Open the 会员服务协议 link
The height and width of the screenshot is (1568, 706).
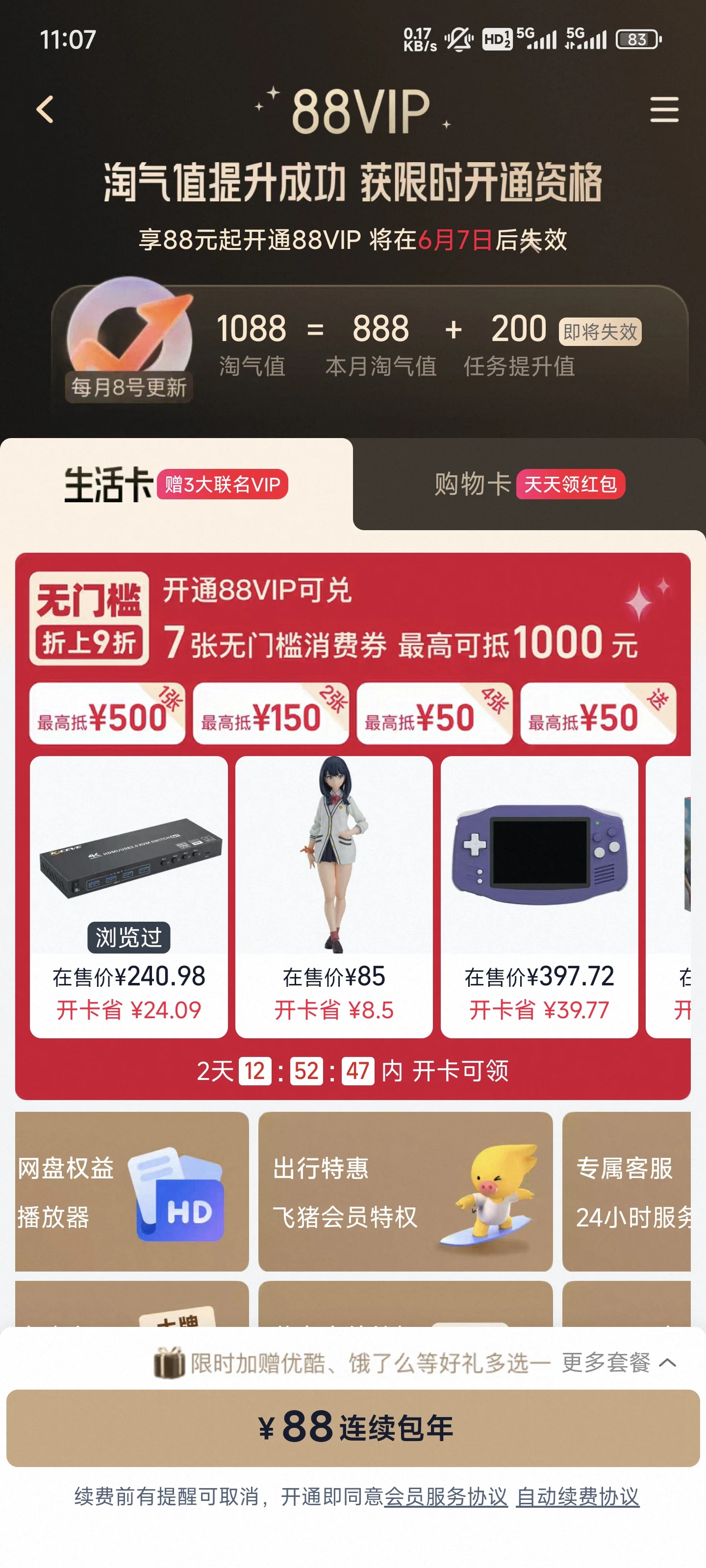[446, 1496]
